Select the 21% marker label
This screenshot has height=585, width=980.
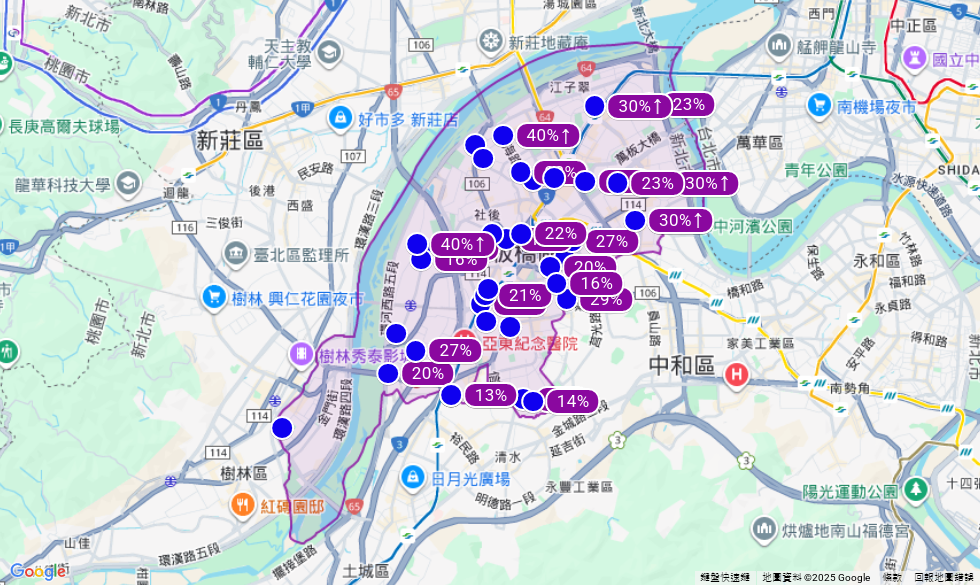tap(524, 296)
